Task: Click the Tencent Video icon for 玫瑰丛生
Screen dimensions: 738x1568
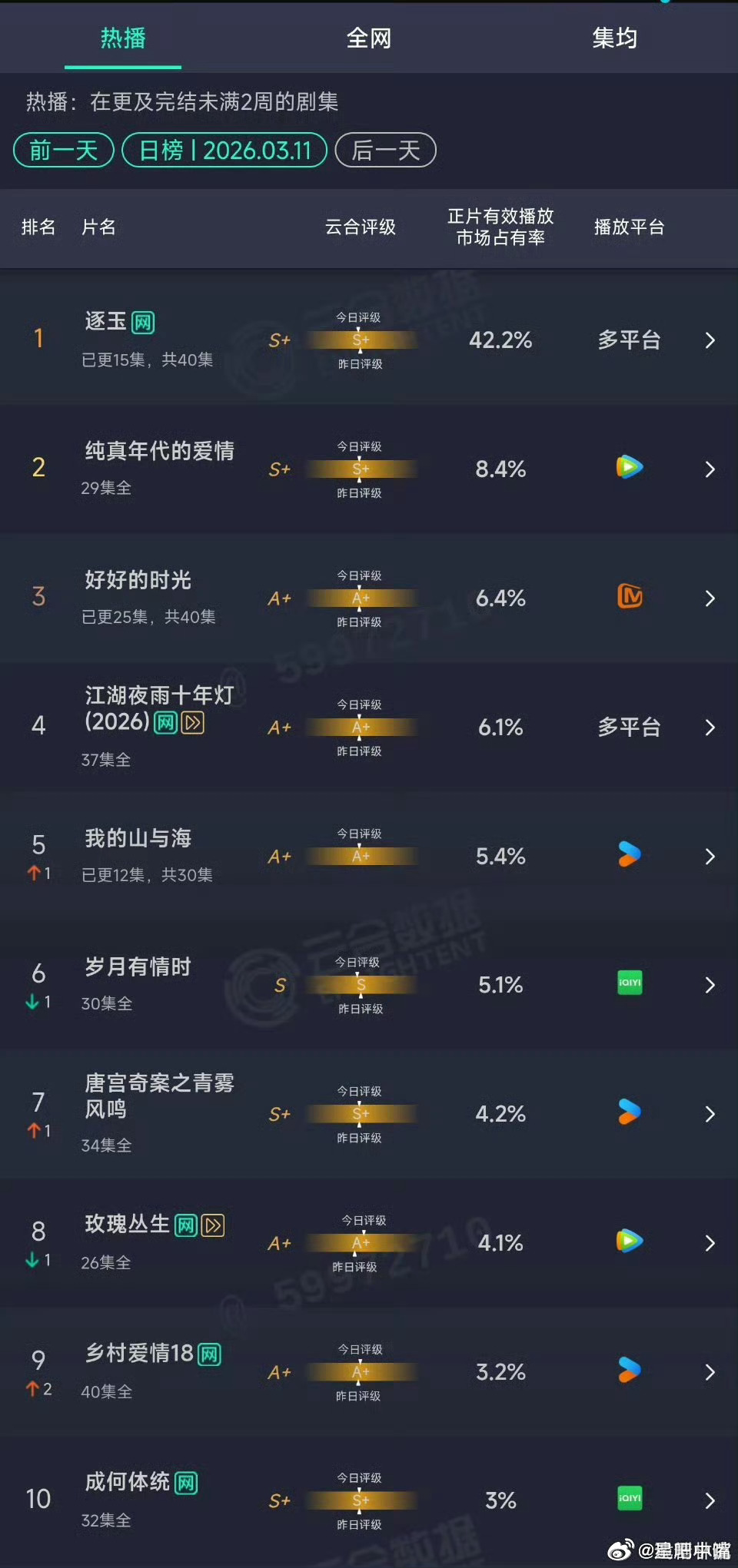Action: click(628, 1240)
